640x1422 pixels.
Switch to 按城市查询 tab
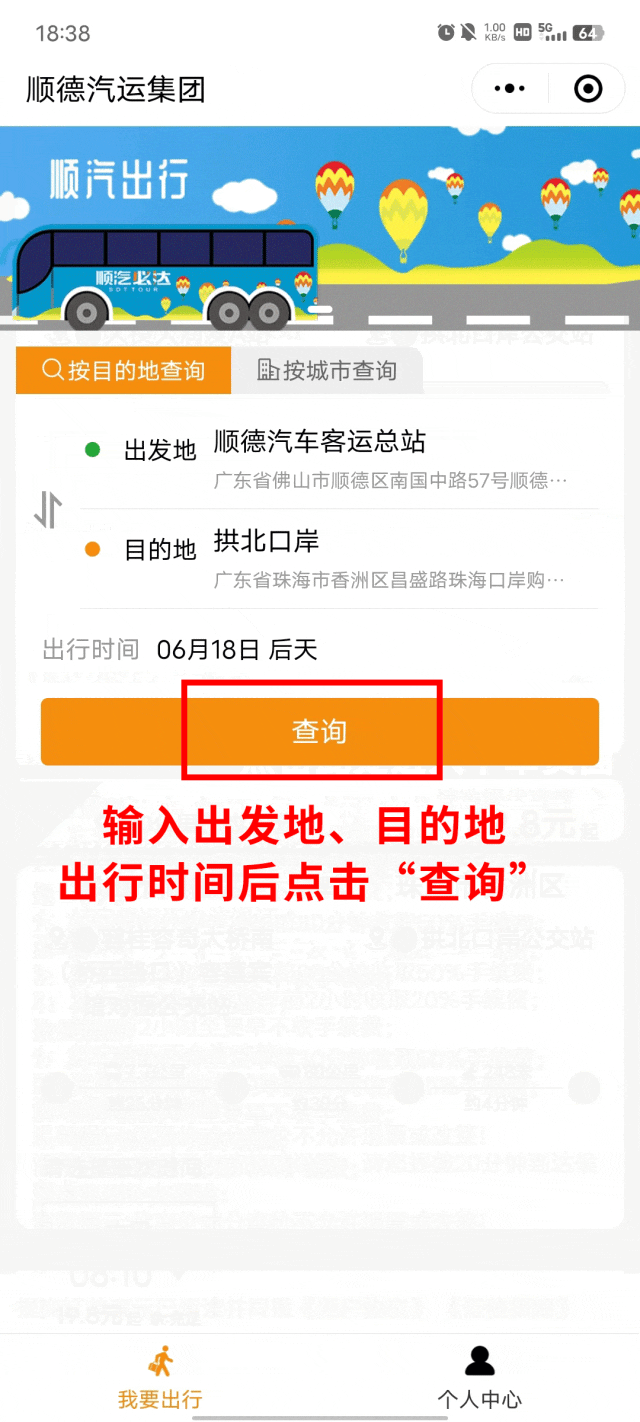(x=327, y=371)
